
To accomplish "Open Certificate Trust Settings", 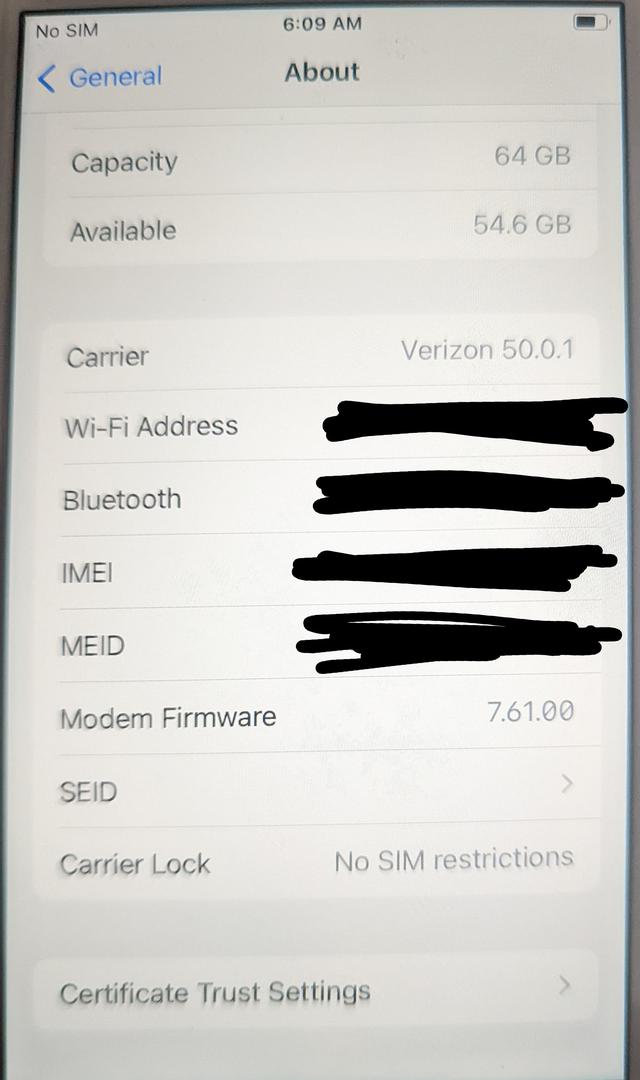I will [x=315, y=990].
